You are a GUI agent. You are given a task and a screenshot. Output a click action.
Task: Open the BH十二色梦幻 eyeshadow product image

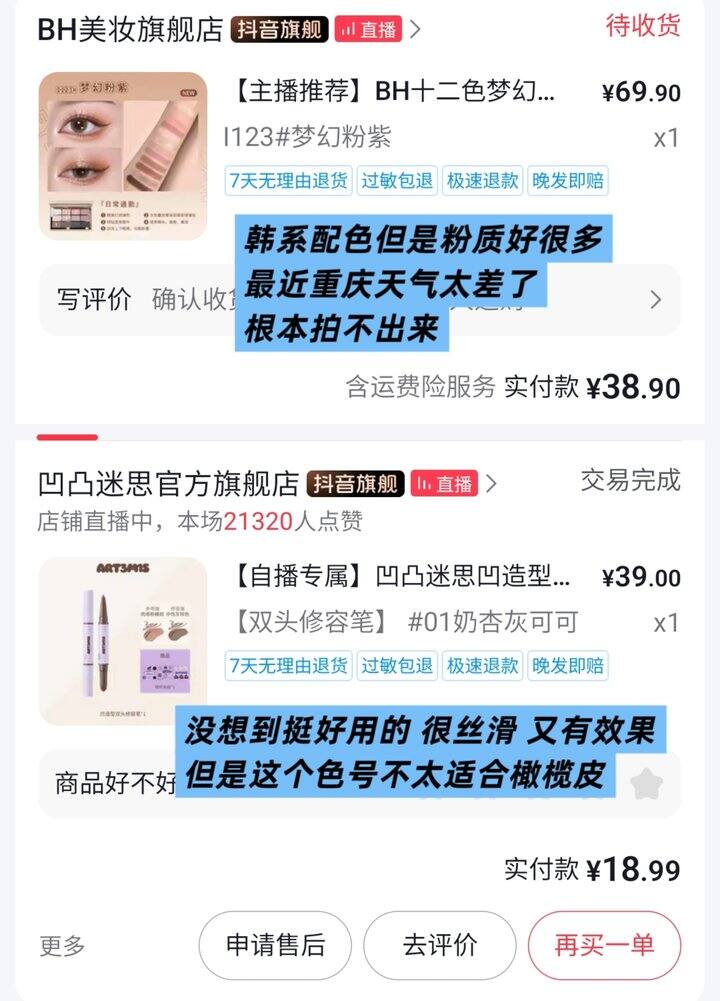pos(123,156)
